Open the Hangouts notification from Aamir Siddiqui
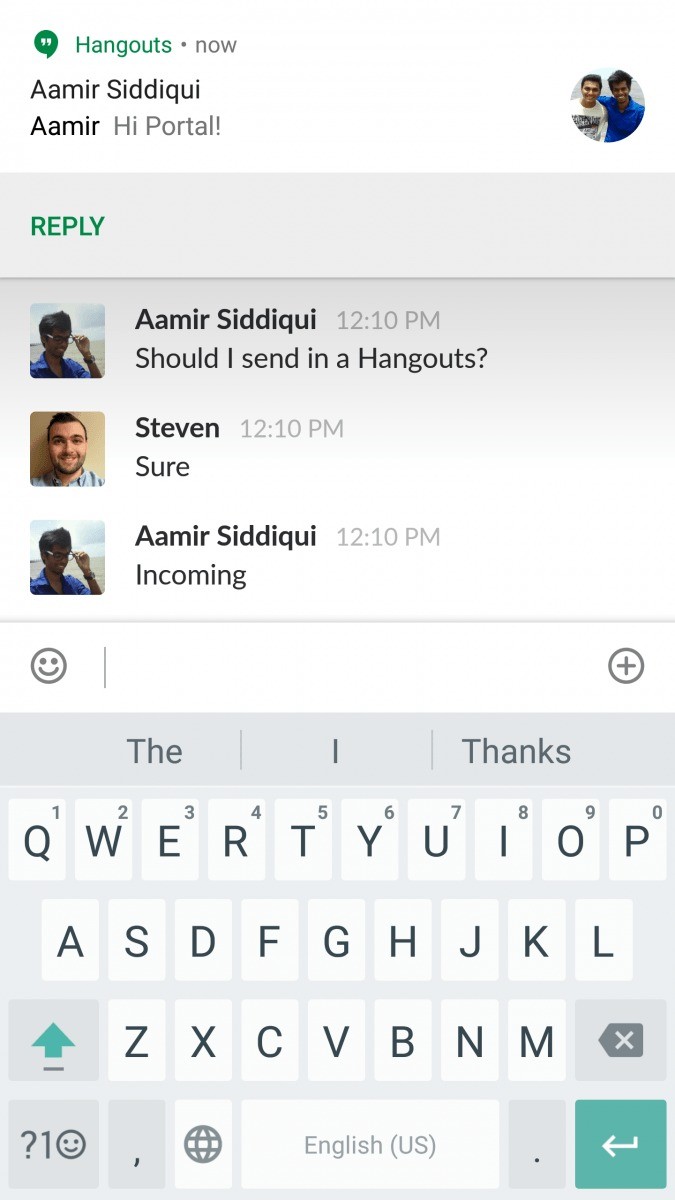The height and width of the screenshot is (1200, 675). click(x=300, y=90)
